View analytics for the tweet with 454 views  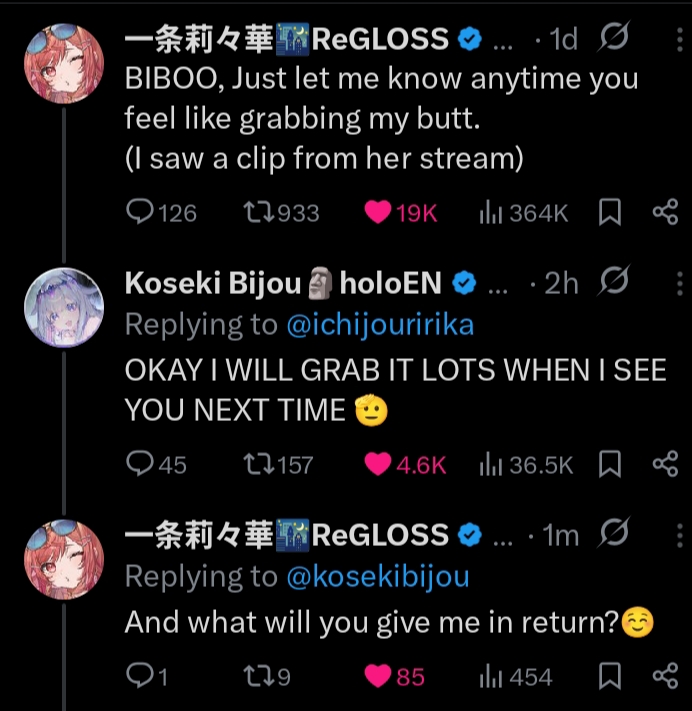(492, 677)
